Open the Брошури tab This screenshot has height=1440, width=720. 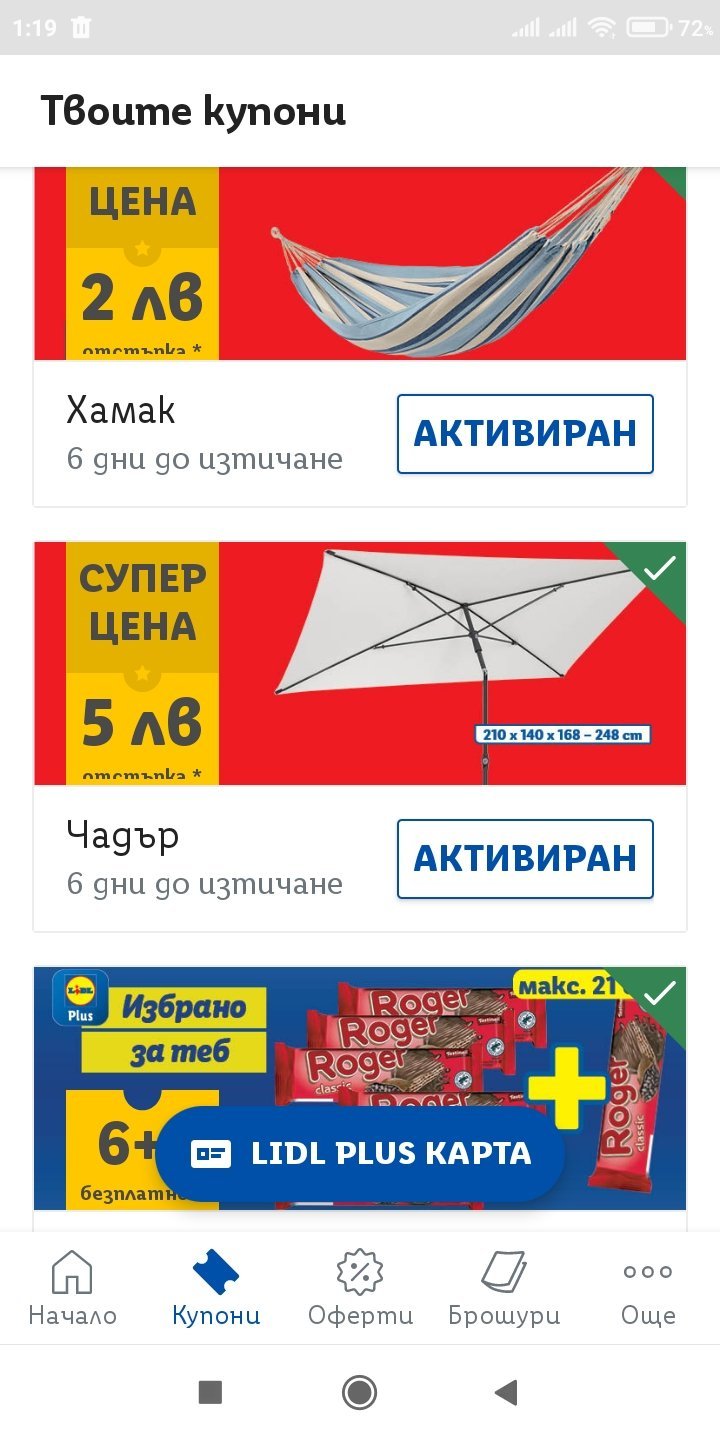point(504,1288)
